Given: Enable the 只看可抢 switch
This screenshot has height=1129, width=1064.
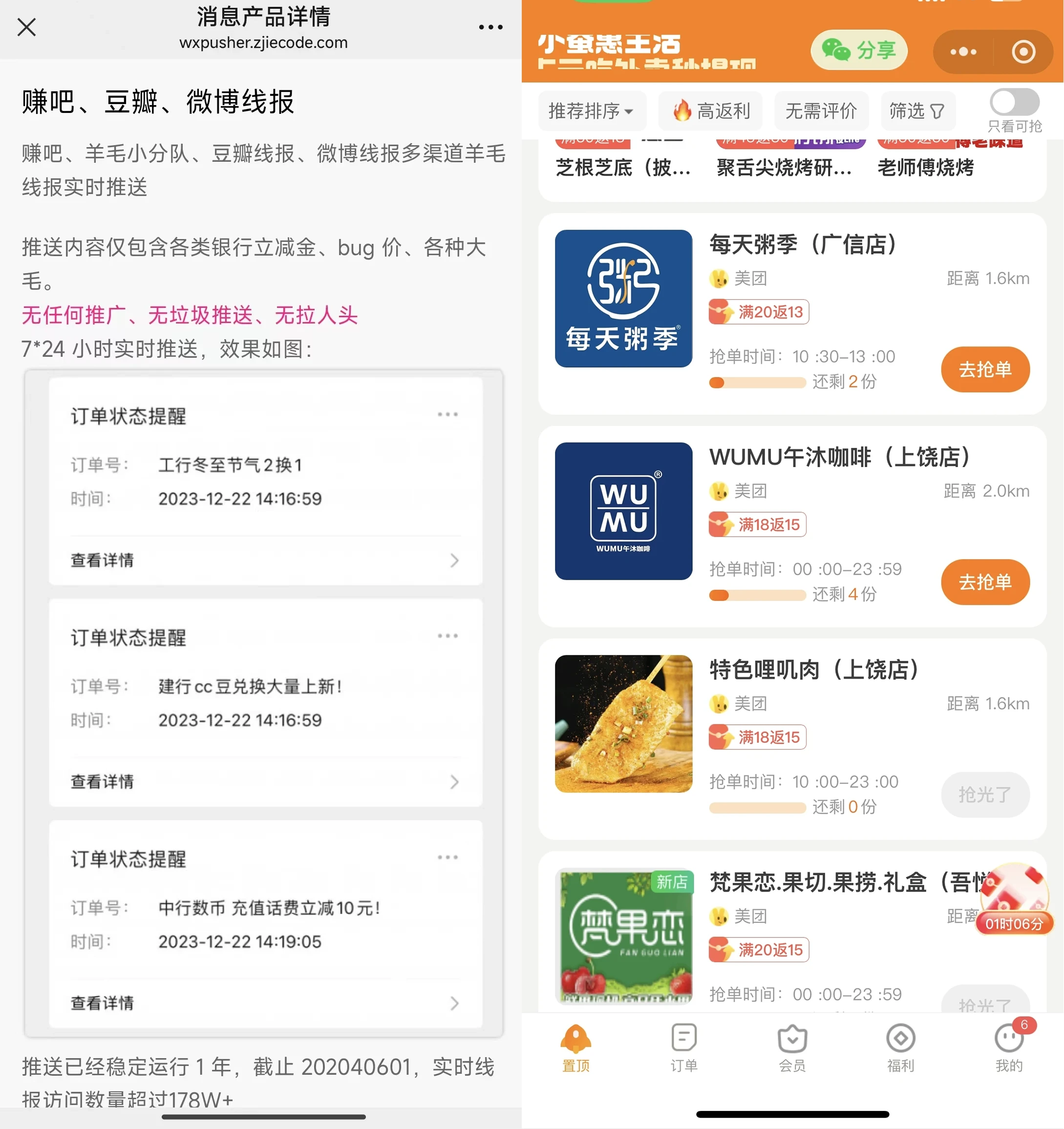Looking at the screenshot, I should (x=1014, y=103).
